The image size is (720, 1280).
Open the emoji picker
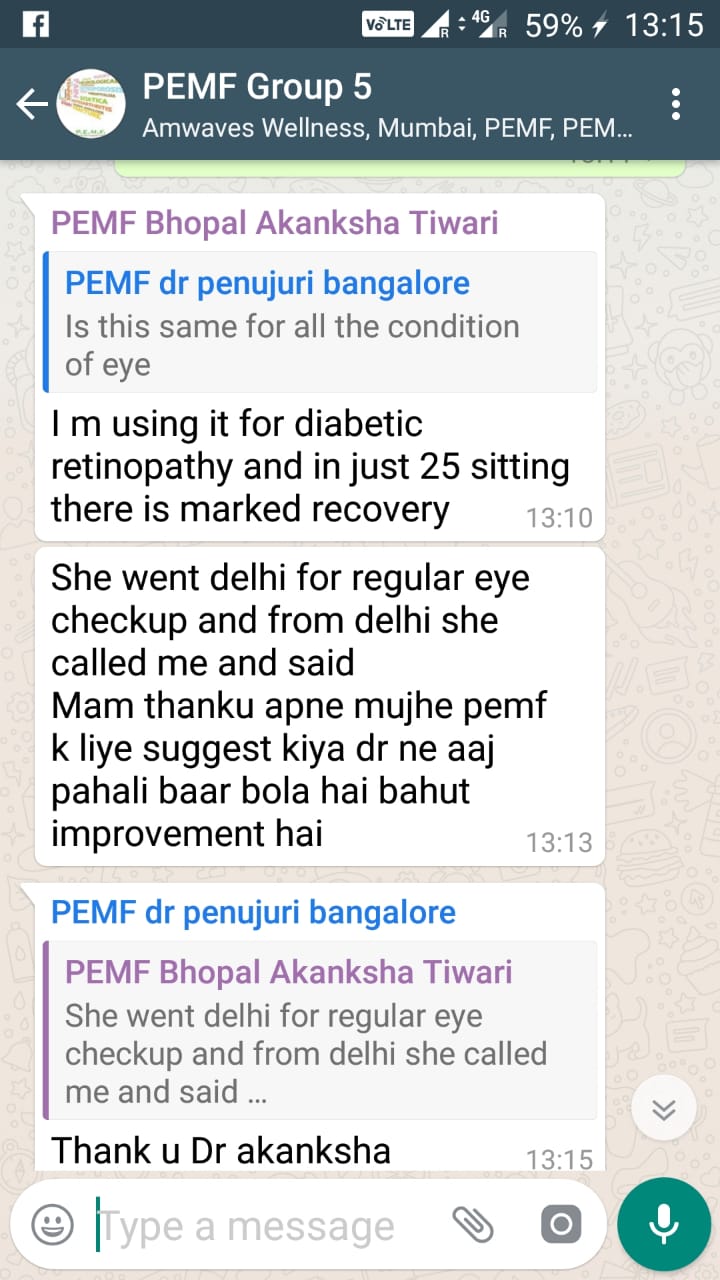[x=53, y=1224]
